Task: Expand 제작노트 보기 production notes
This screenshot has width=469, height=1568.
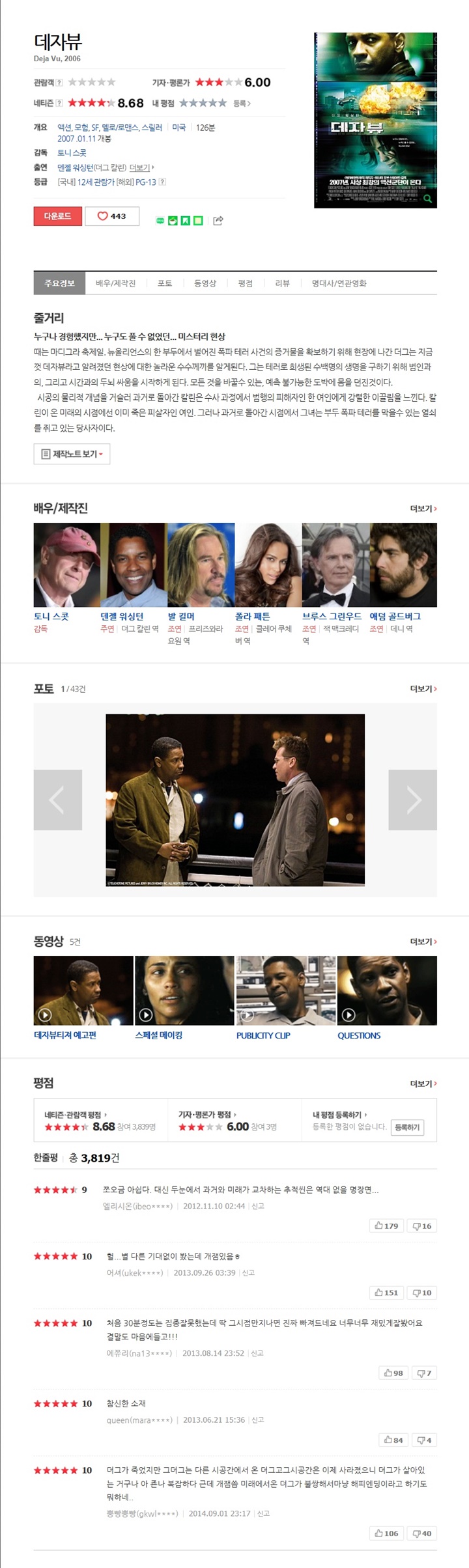Action: point(72,454)
